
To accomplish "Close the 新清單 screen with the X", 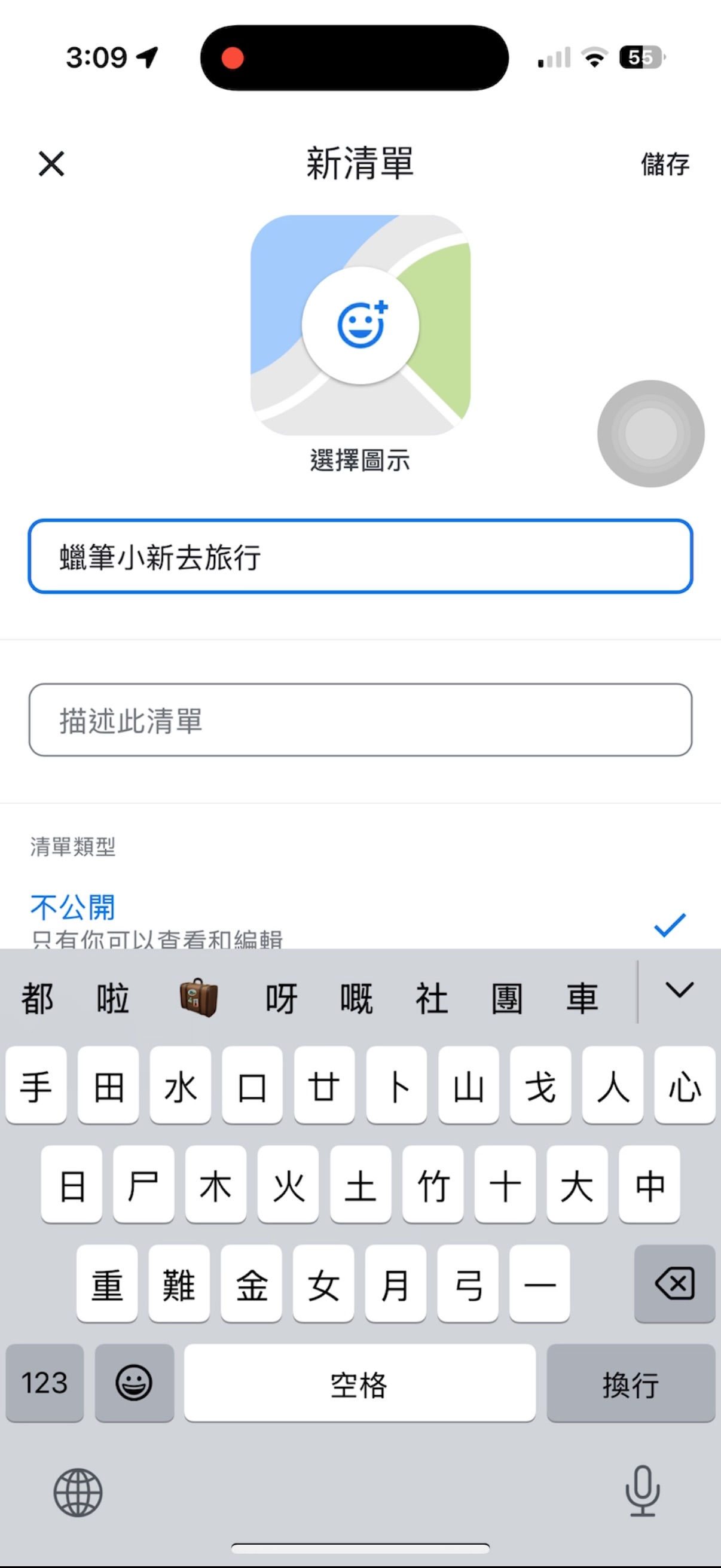I will [x=51, y=163].
